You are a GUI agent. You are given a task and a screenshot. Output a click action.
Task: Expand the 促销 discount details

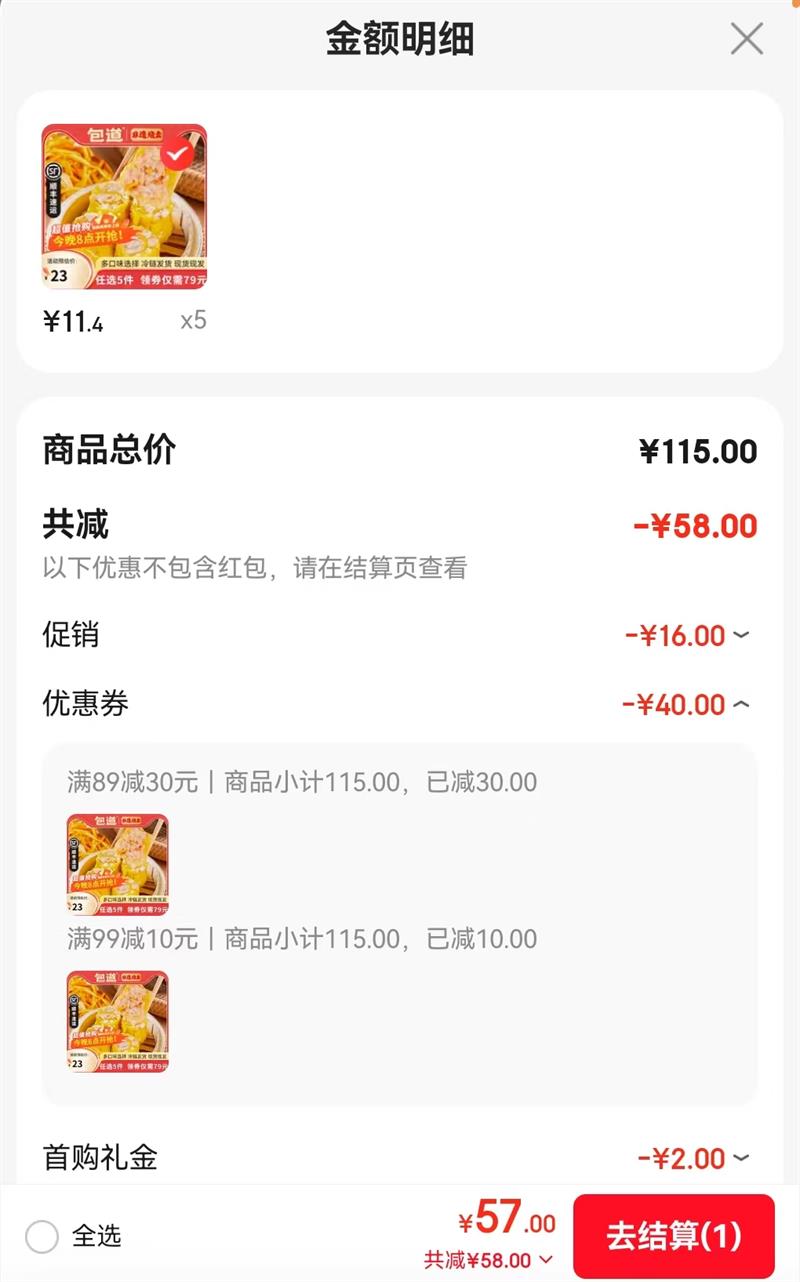click(740, 635)
